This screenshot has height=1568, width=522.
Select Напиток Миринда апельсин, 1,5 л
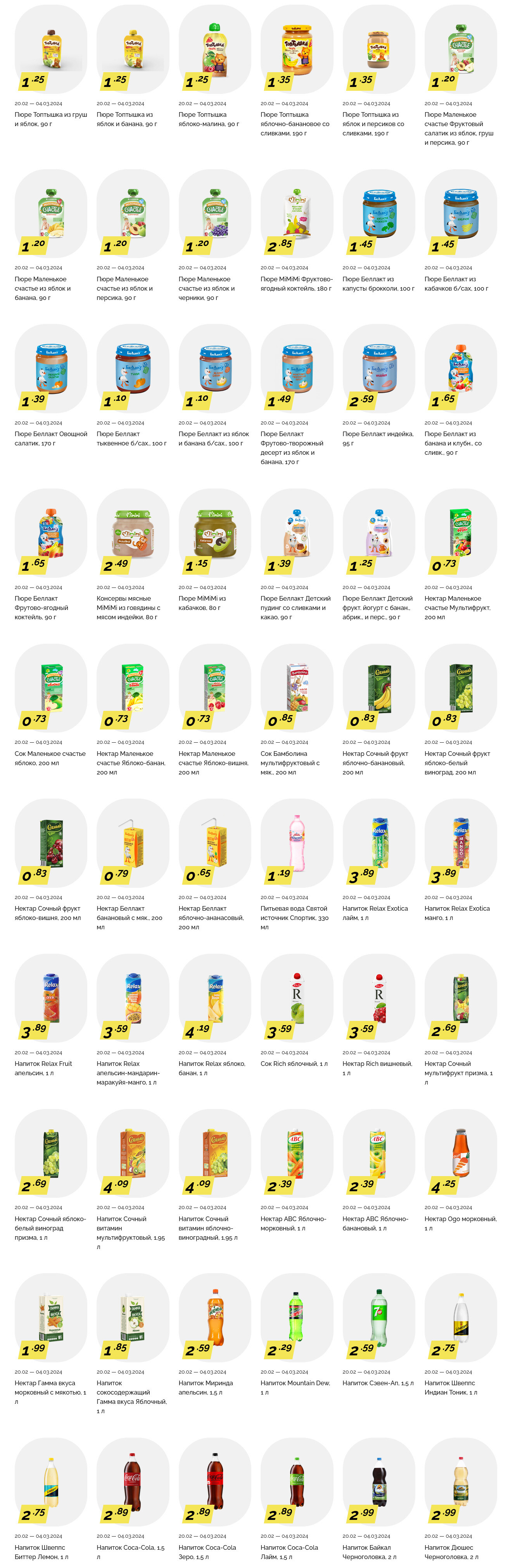[215, 1319]
